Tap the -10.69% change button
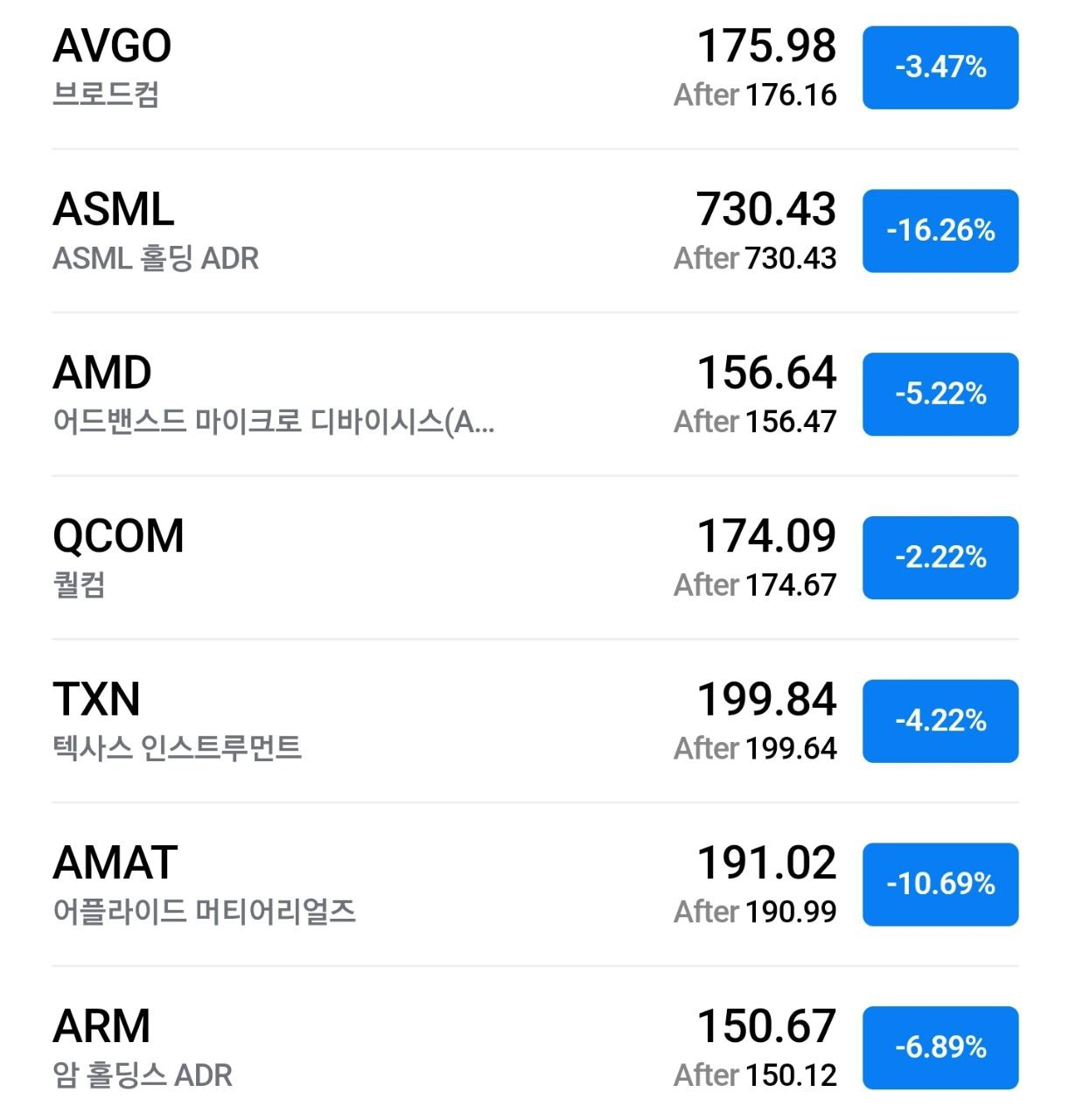This screenshot has height=1120, width=1069. 940,885
